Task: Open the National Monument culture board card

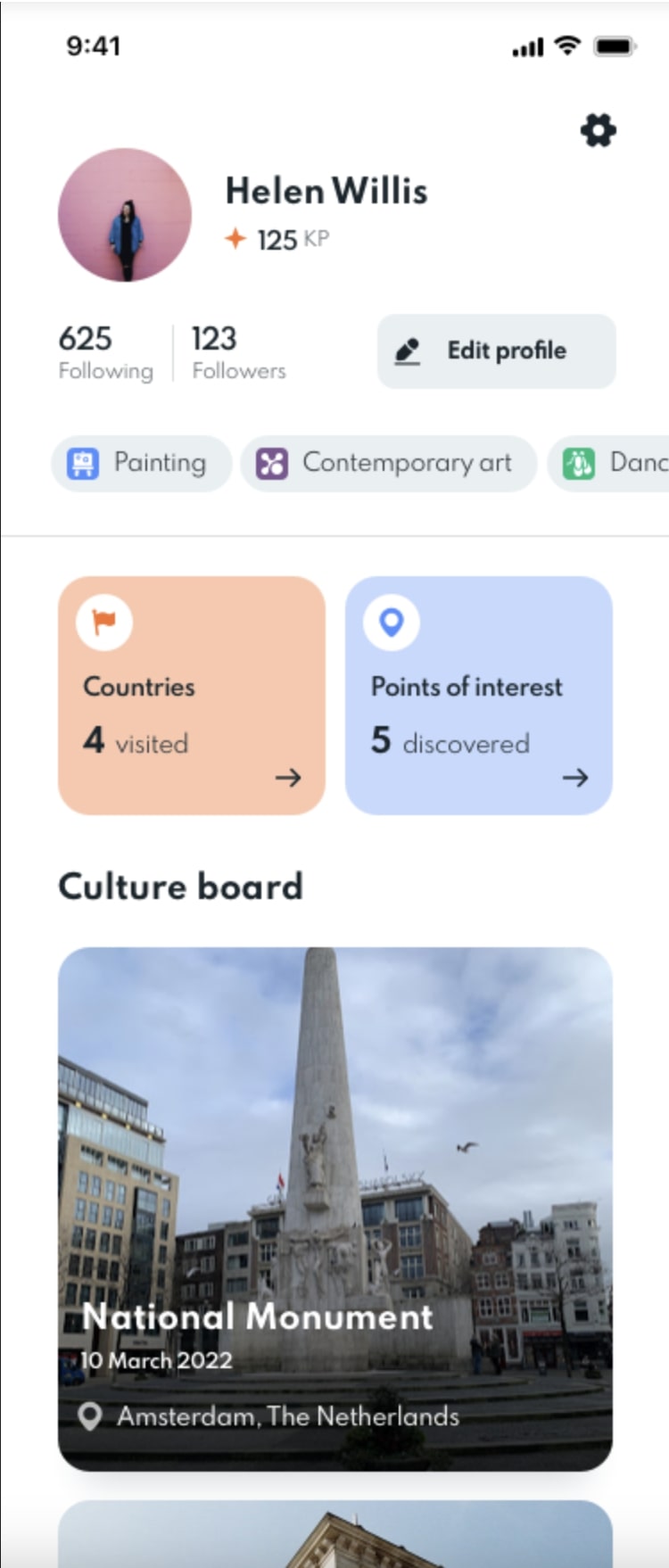Action: click(x=334, y=1208)
